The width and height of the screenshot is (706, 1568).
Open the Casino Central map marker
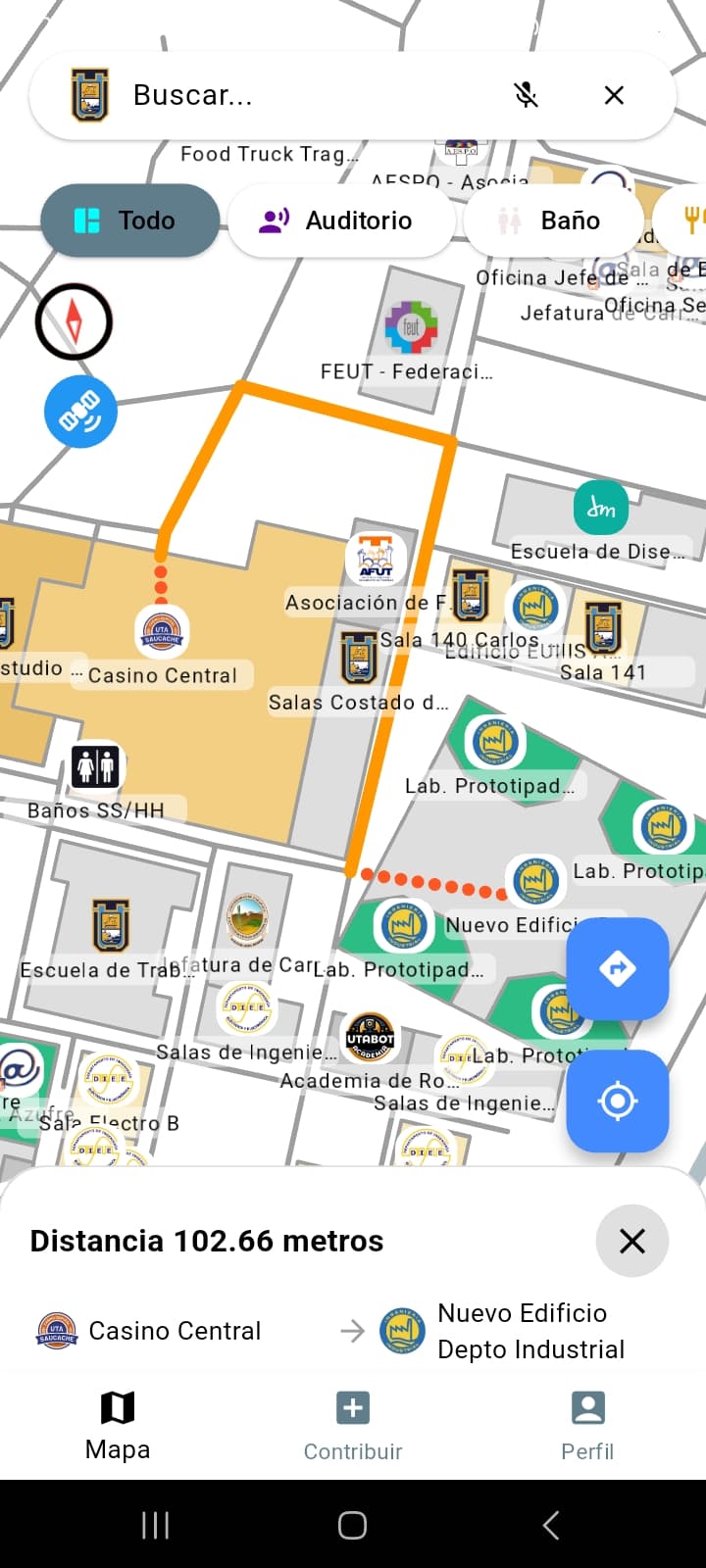click(162, 633)
